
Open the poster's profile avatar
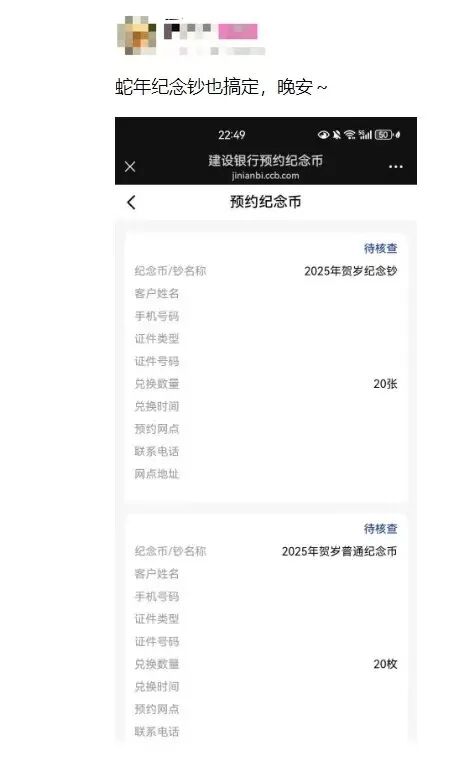(137, 35)
